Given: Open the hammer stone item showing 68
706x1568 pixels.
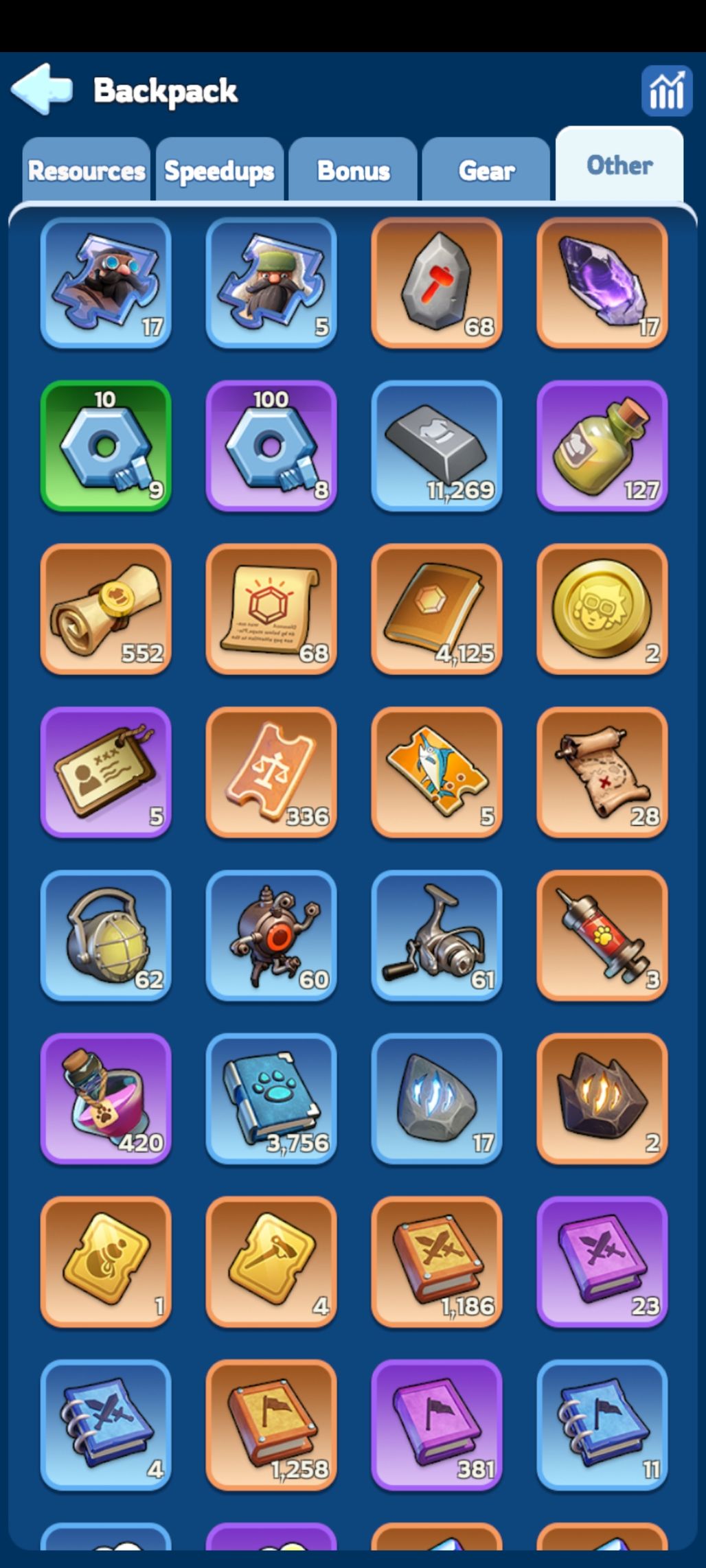Looking at the screenshot, I should click(436, 283).
